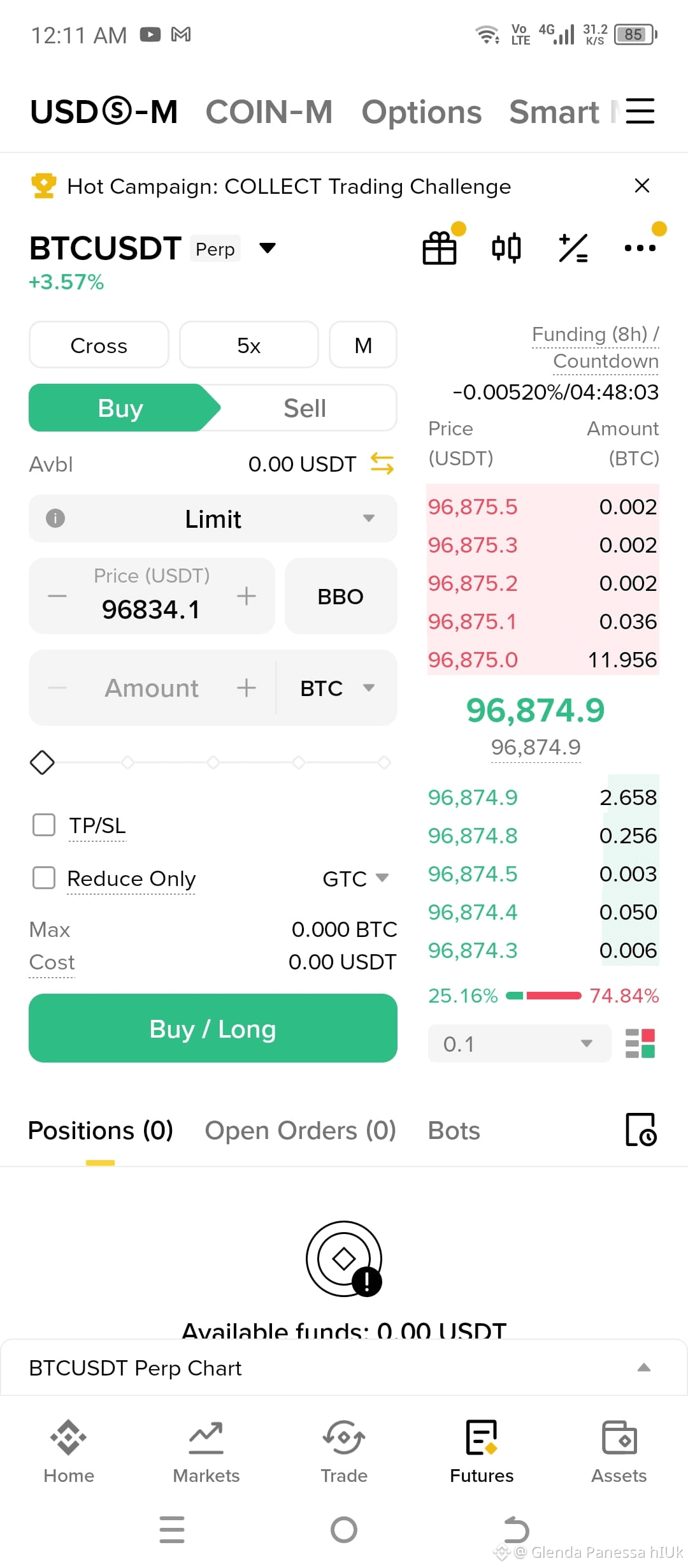Open the Open Orders (0) tab

tap(299, 1130)
